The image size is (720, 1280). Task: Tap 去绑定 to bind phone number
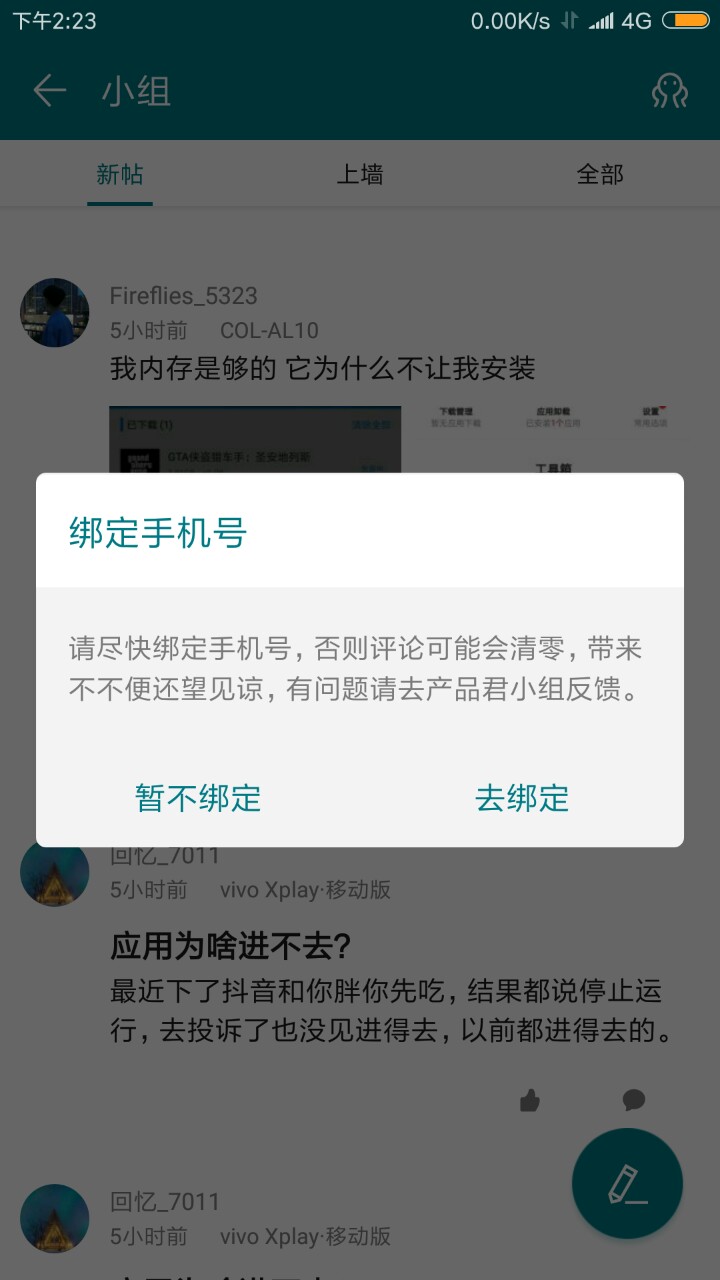(x=522, y=798)
